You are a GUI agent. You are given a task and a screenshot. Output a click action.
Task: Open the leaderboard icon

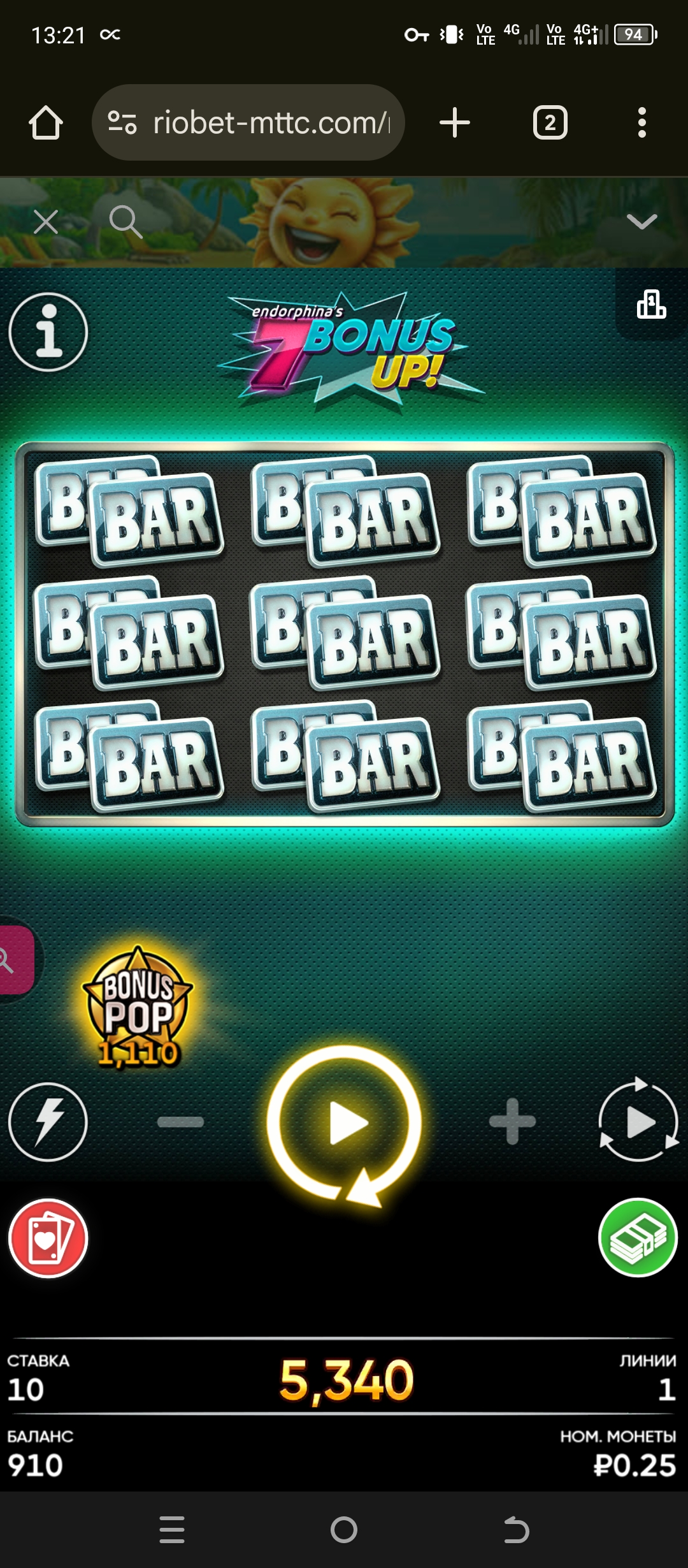click(651, 304)
